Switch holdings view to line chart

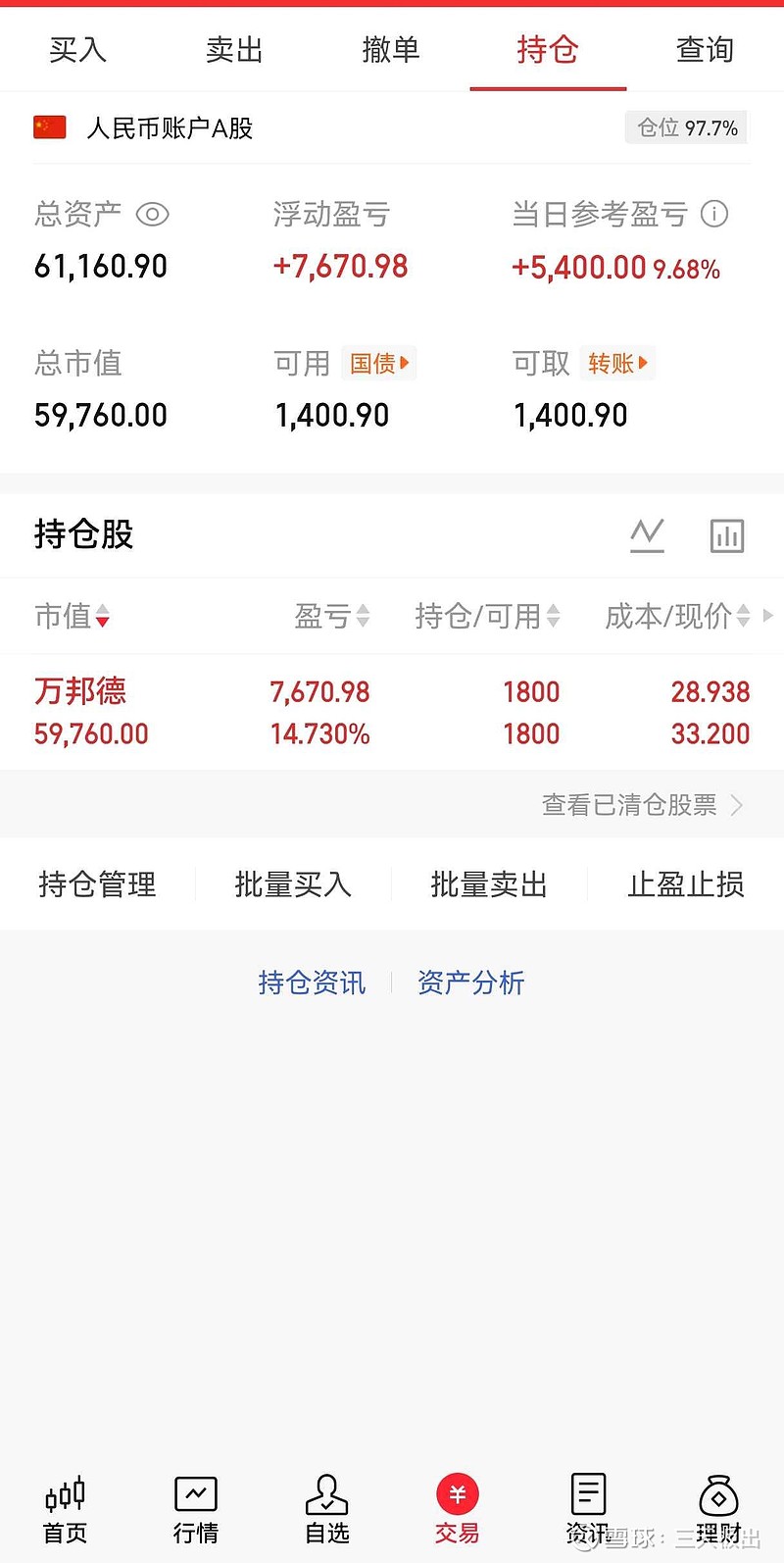[x=647, y=534]
